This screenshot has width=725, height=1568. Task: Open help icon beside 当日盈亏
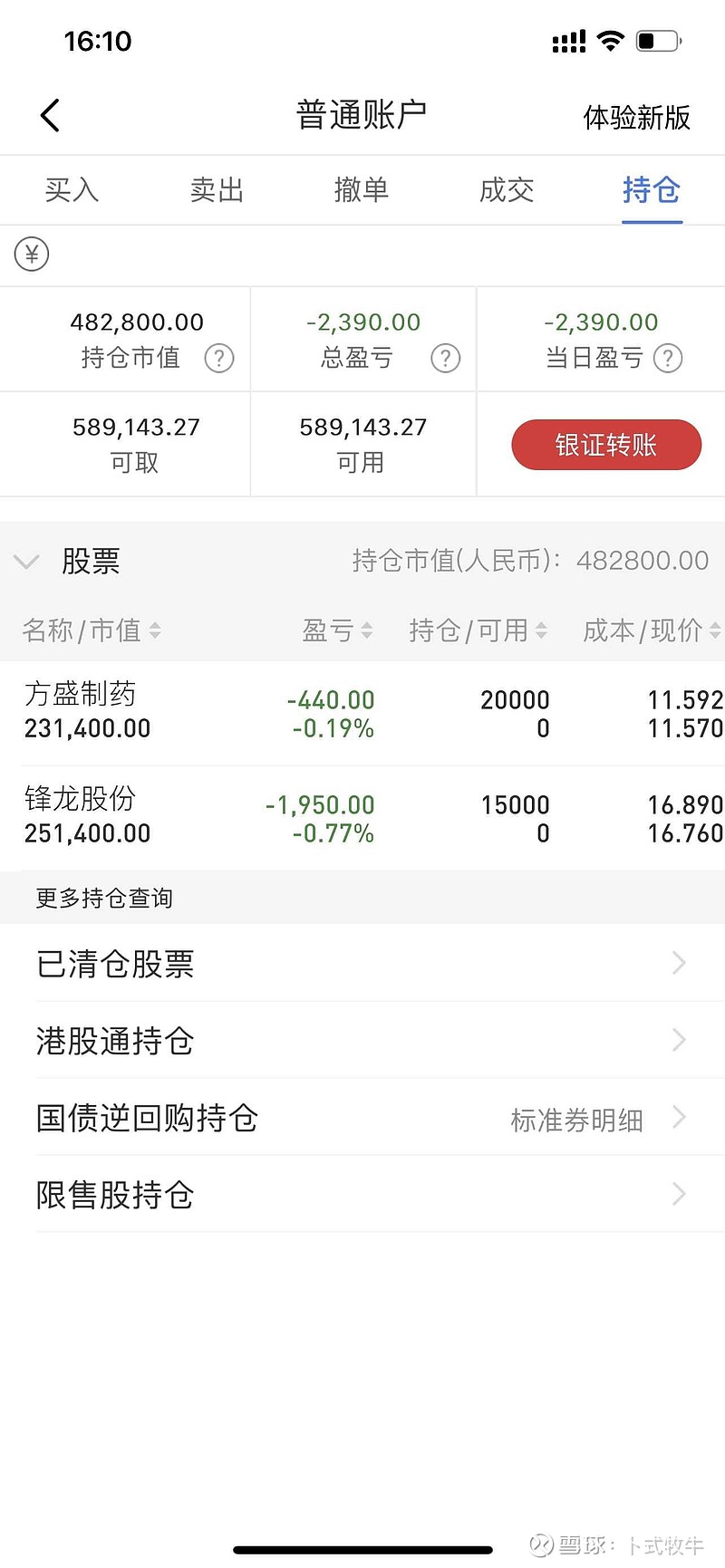pyautogui.click(x=668, y=359)
